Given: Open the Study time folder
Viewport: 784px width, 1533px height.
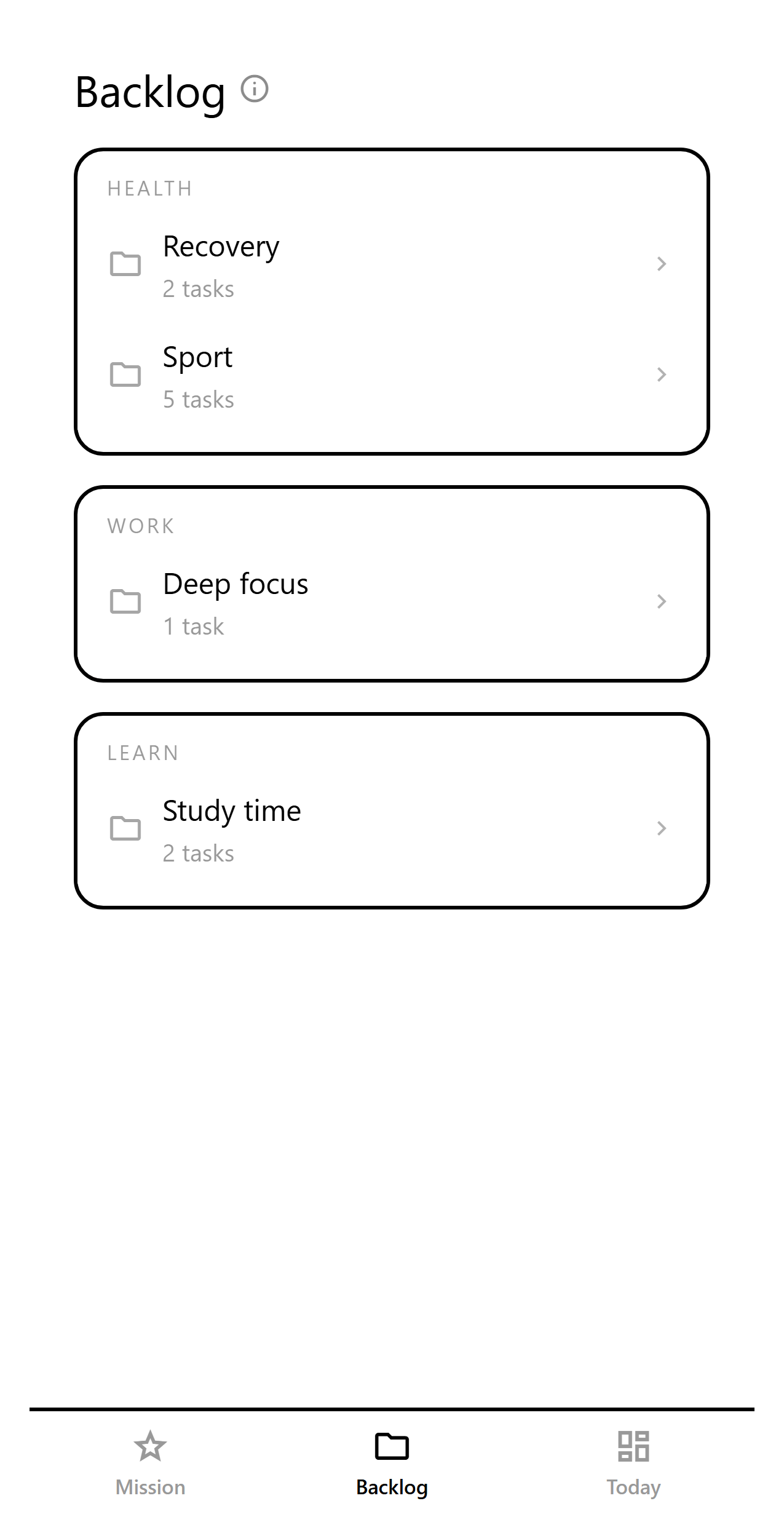Looking at the screenshot, I should pos(392,830).
